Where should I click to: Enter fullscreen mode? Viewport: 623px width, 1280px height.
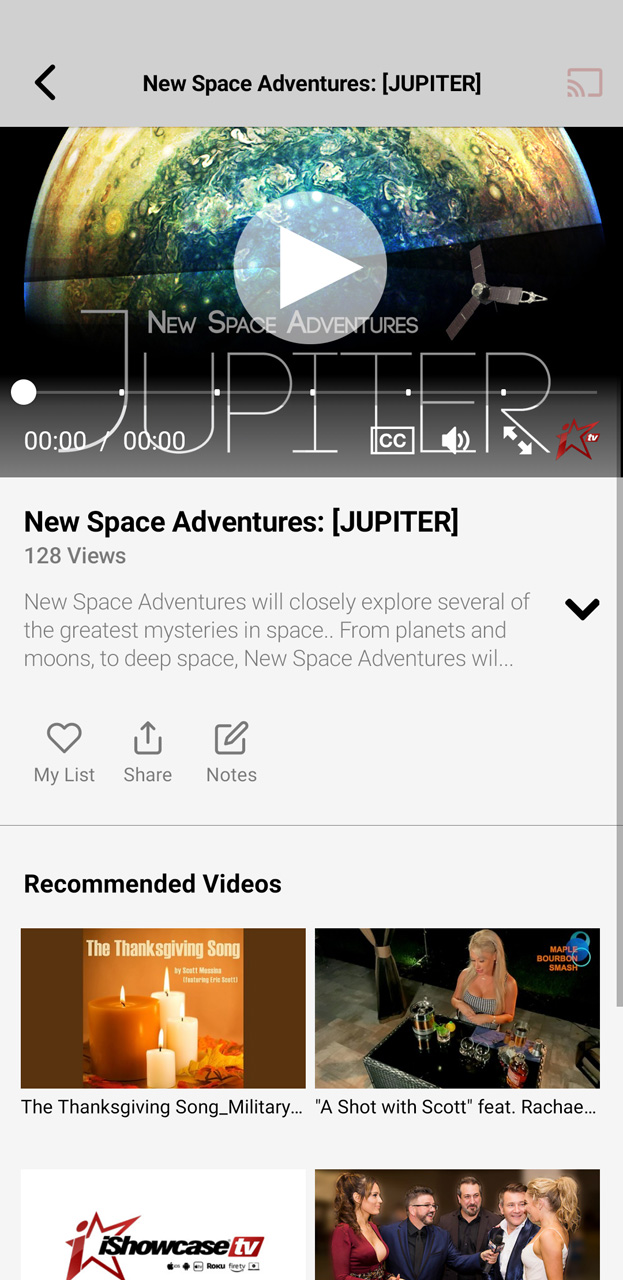pos(517,440)
